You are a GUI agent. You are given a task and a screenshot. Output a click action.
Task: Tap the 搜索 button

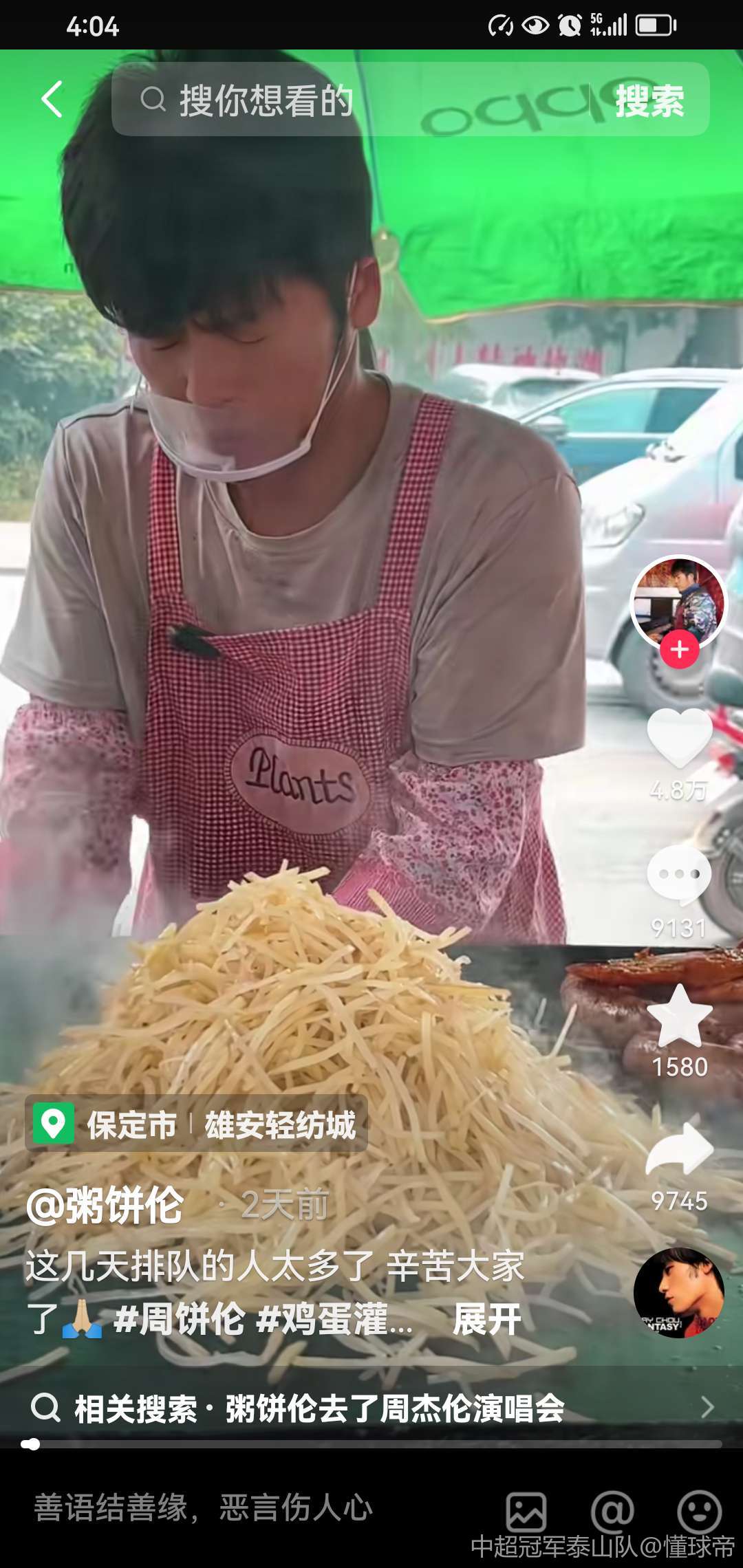[x=649, y=101]
